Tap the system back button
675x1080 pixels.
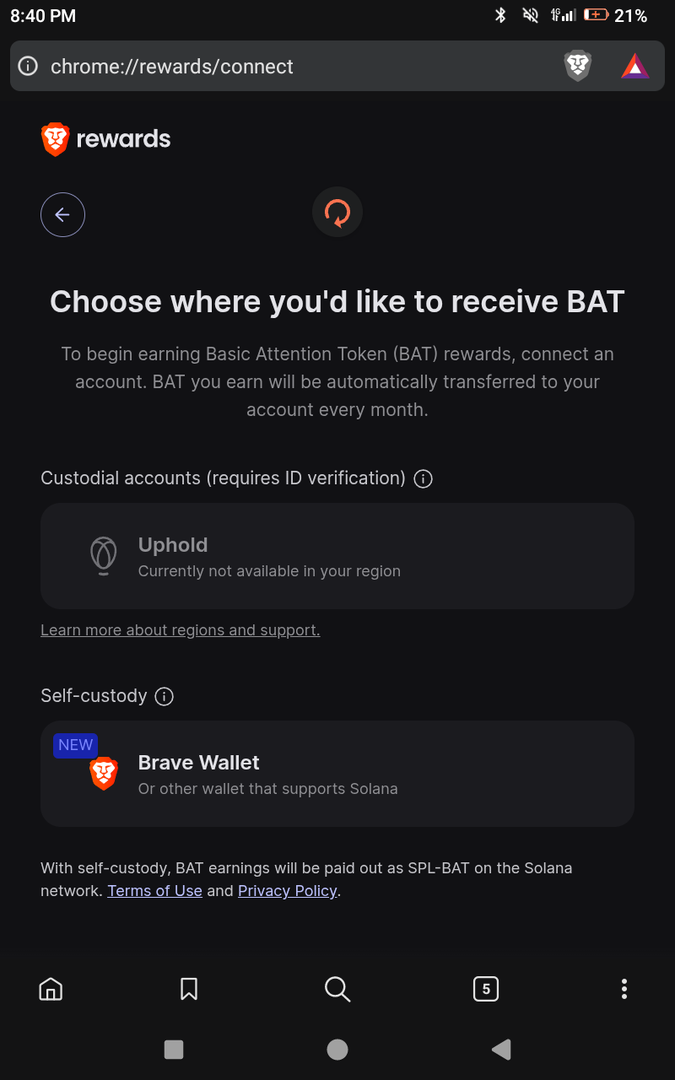tap(502, 1049)
